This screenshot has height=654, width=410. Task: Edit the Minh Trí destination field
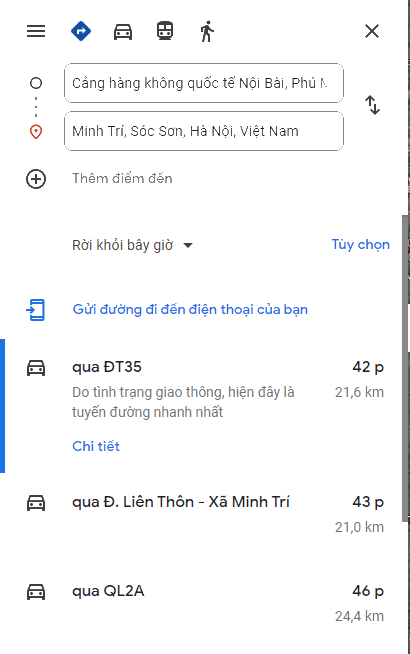click(204, 131)
